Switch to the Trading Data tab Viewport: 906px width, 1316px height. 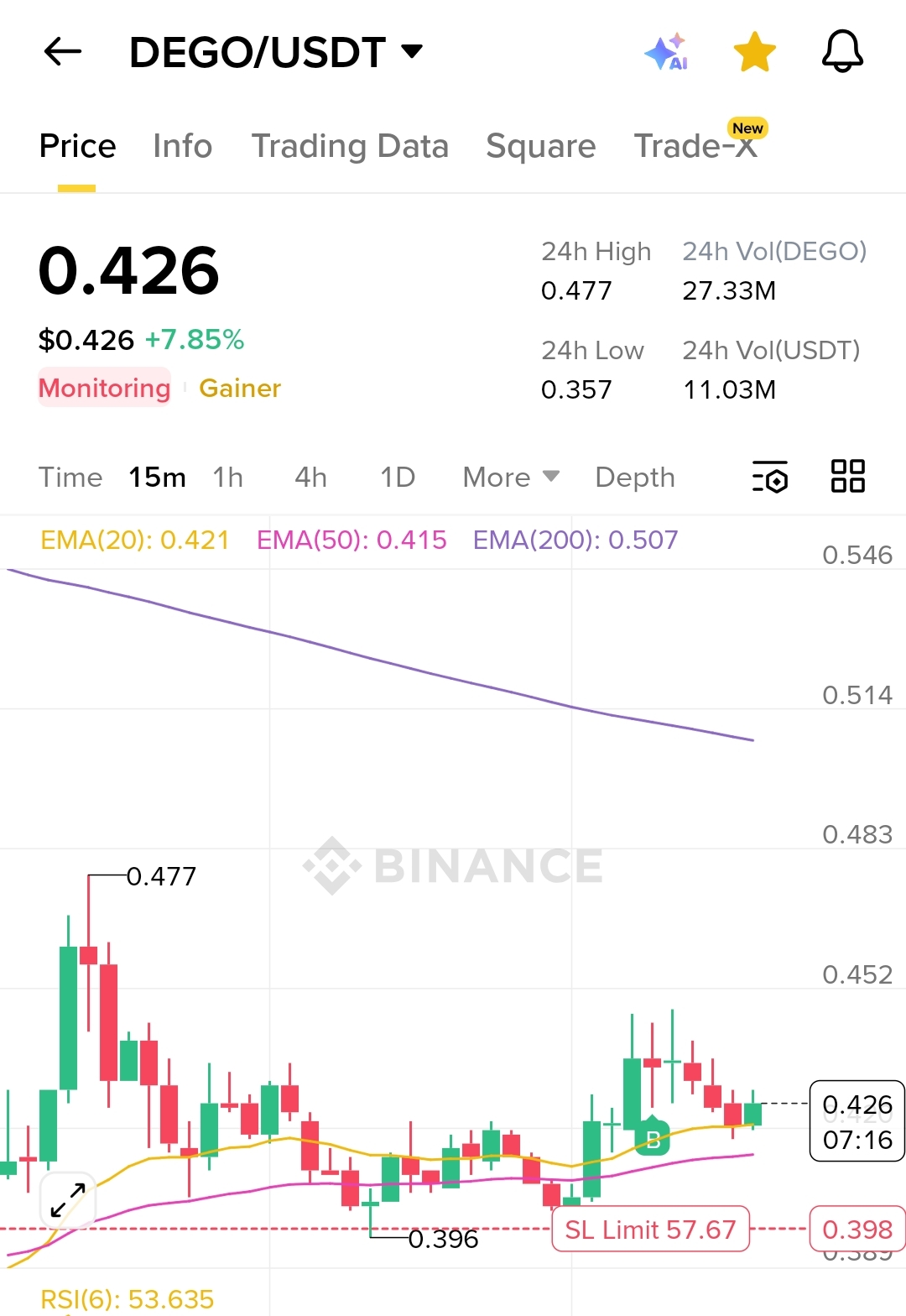[x=350, y=146]
